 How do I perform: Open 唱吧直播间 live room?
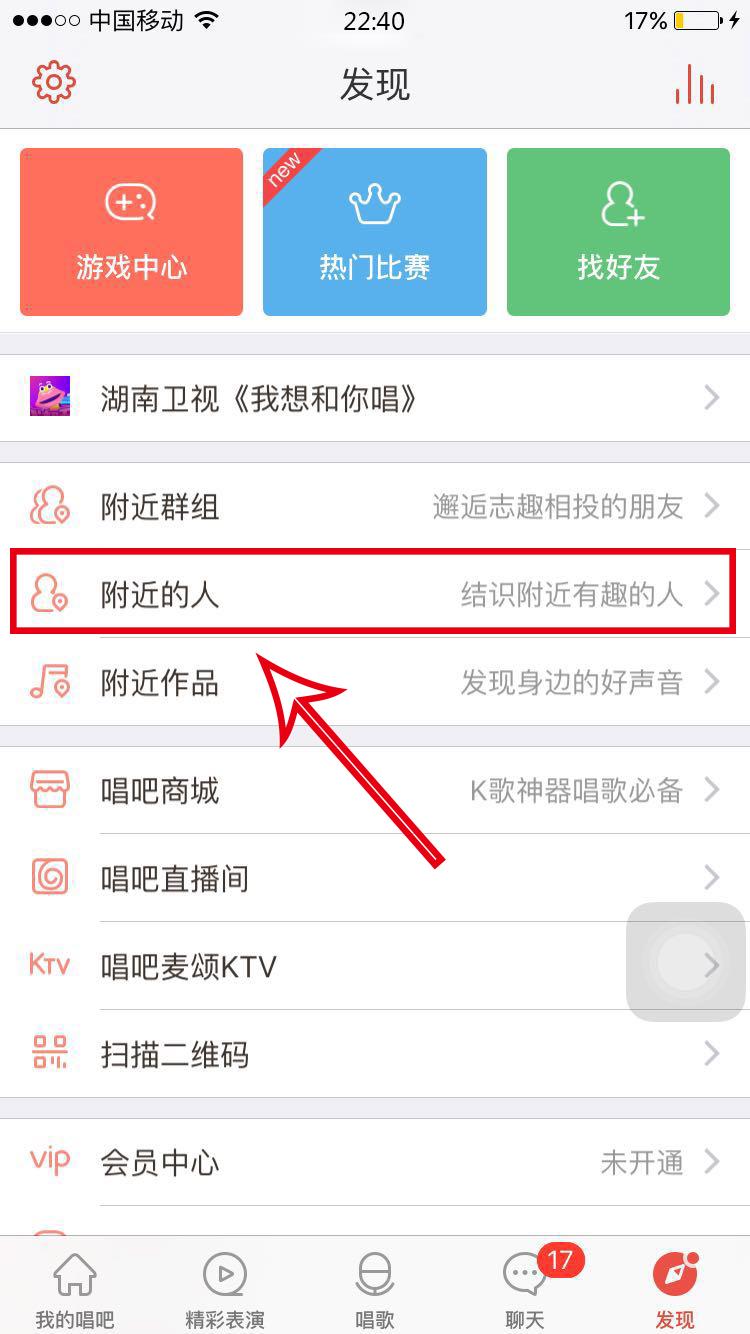pos(375,878)
